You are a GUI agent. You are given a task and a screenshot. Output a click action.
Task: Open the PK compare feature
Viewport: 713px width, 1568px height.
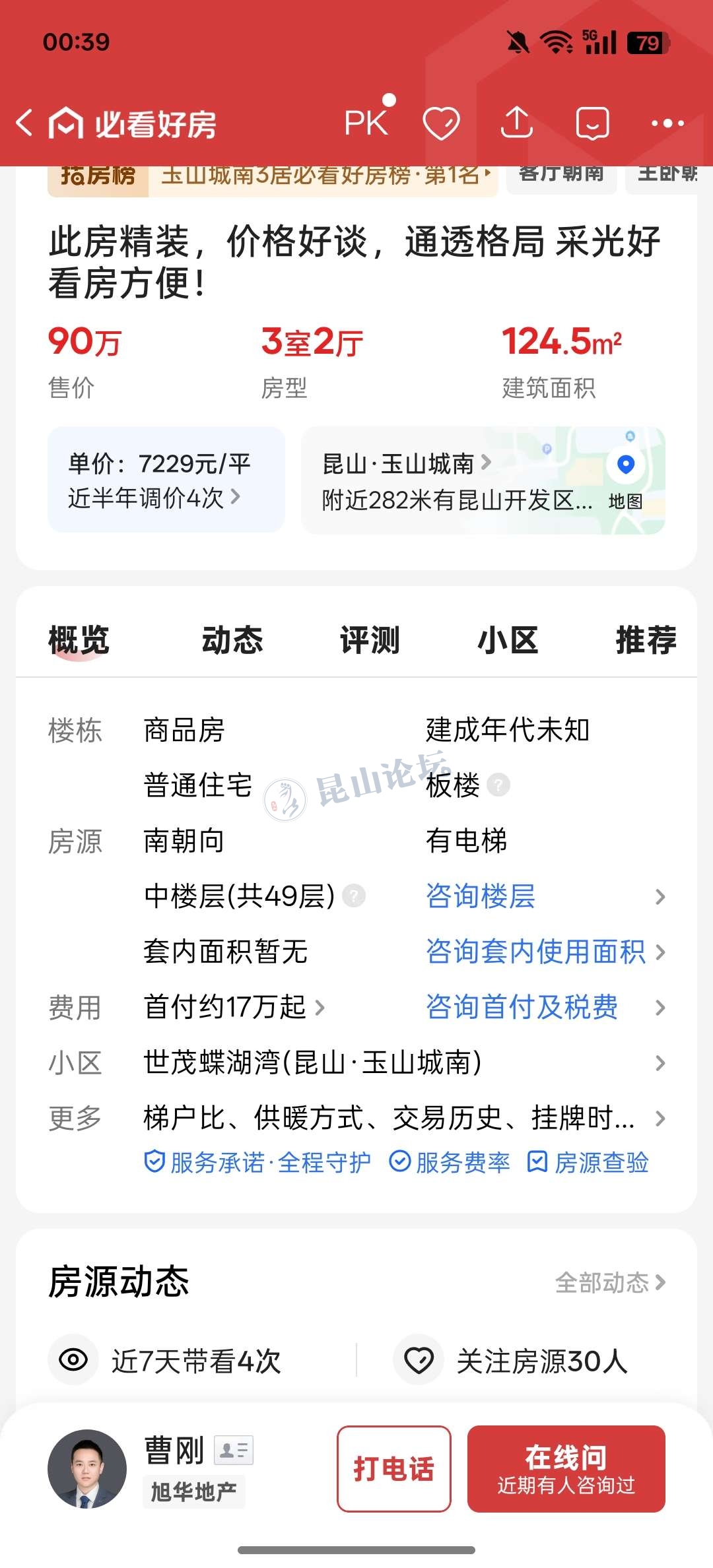pyautogui.click(x=366, y=123)
